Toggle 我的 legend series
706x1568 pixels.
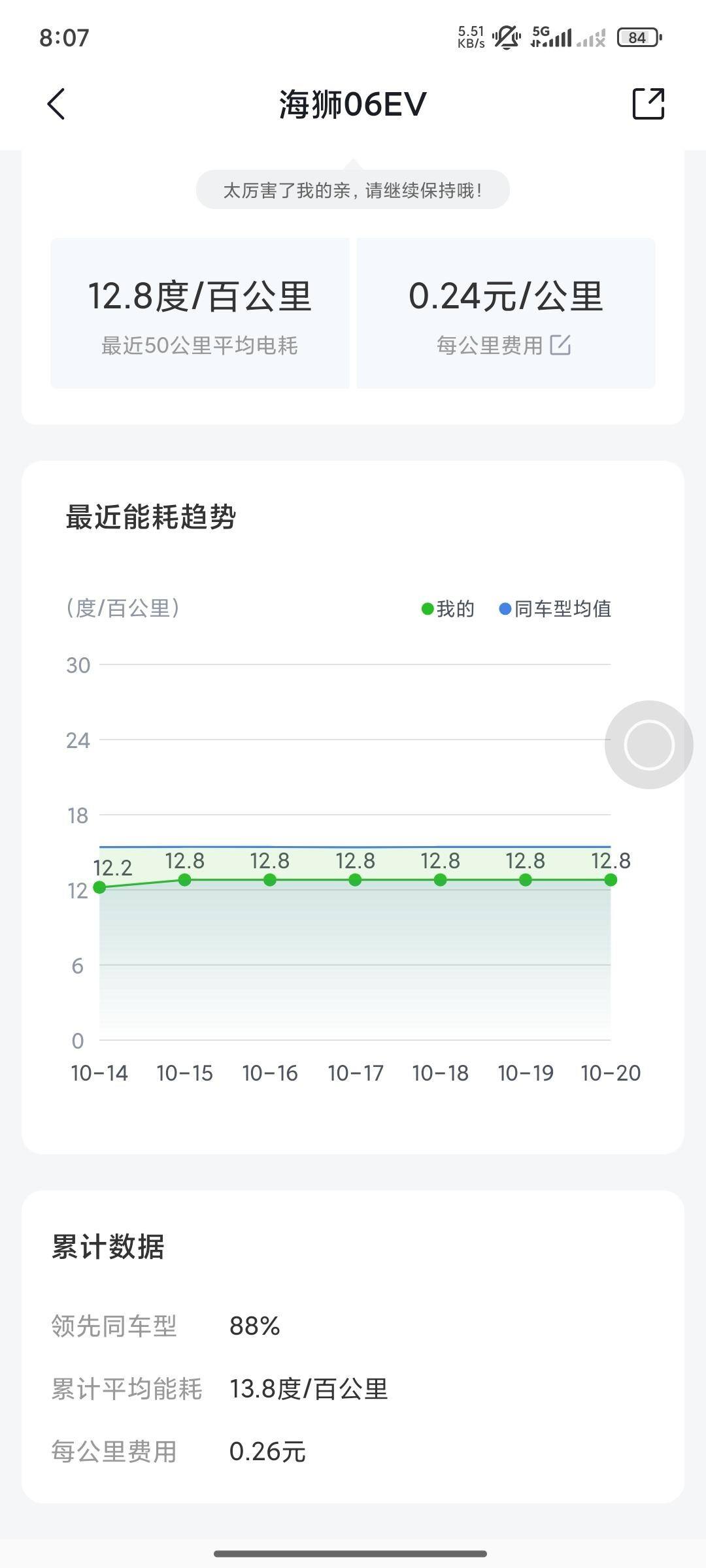click(448, 609)
